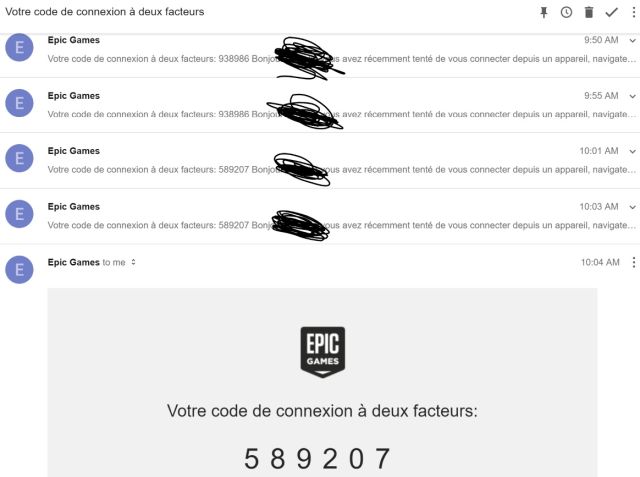
Task: Open more options for the 10:04 AM message
Action: [x=633, y=262]
